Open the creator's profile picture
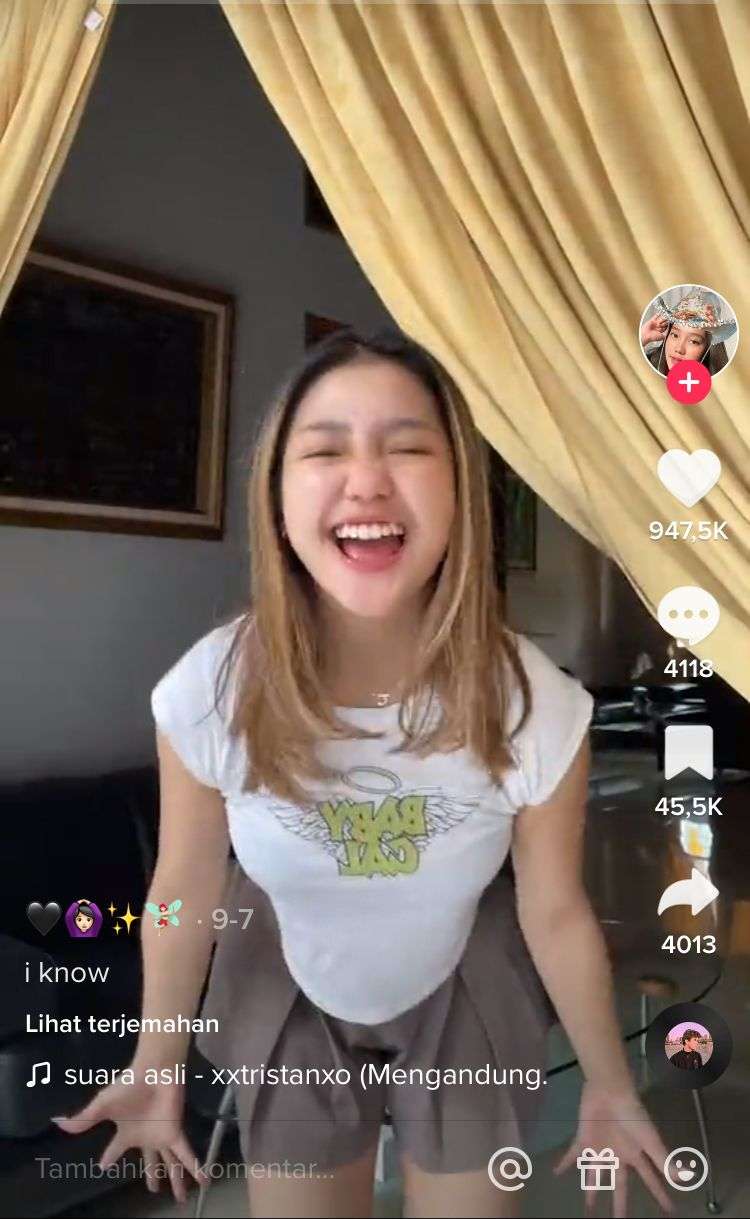 688,332
